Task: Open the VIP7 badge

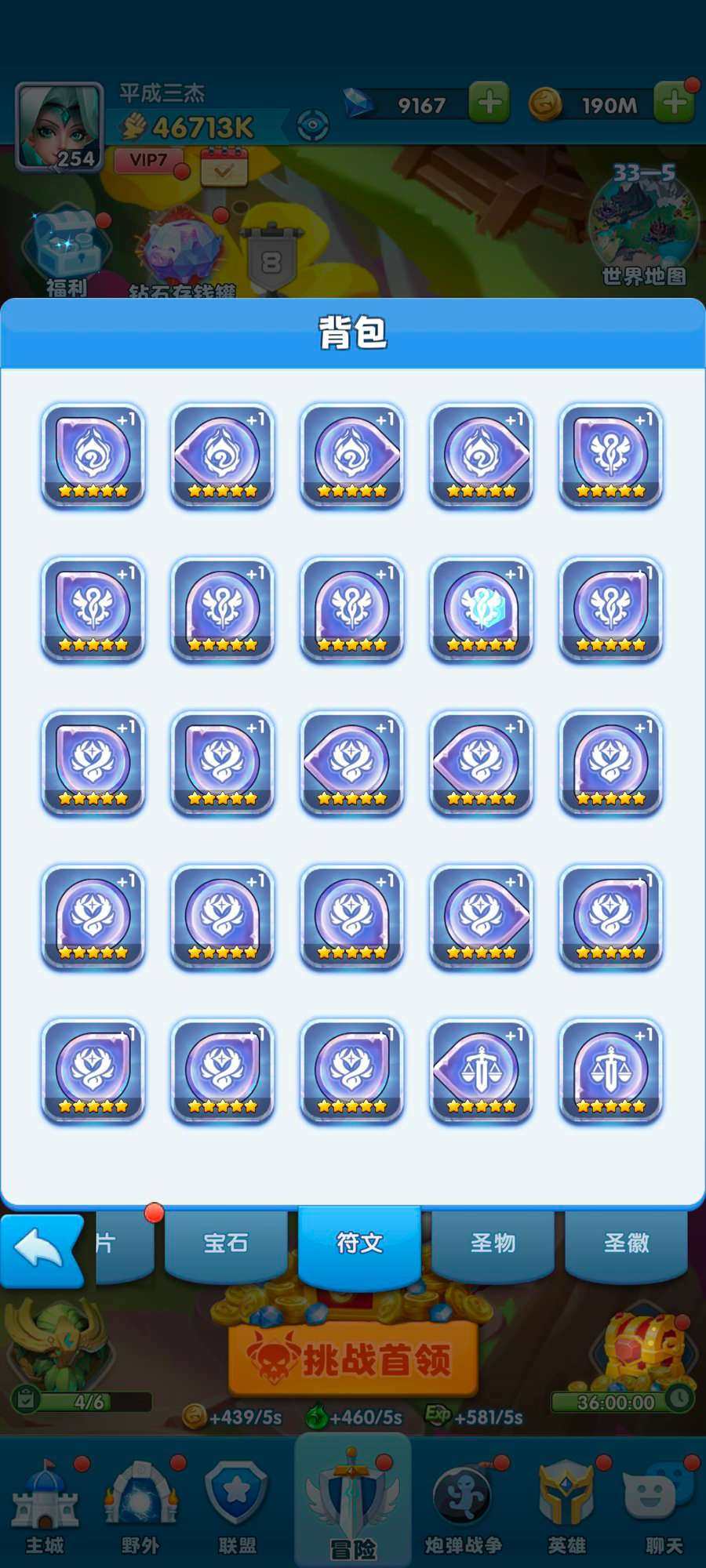Action: coord(148,161)
